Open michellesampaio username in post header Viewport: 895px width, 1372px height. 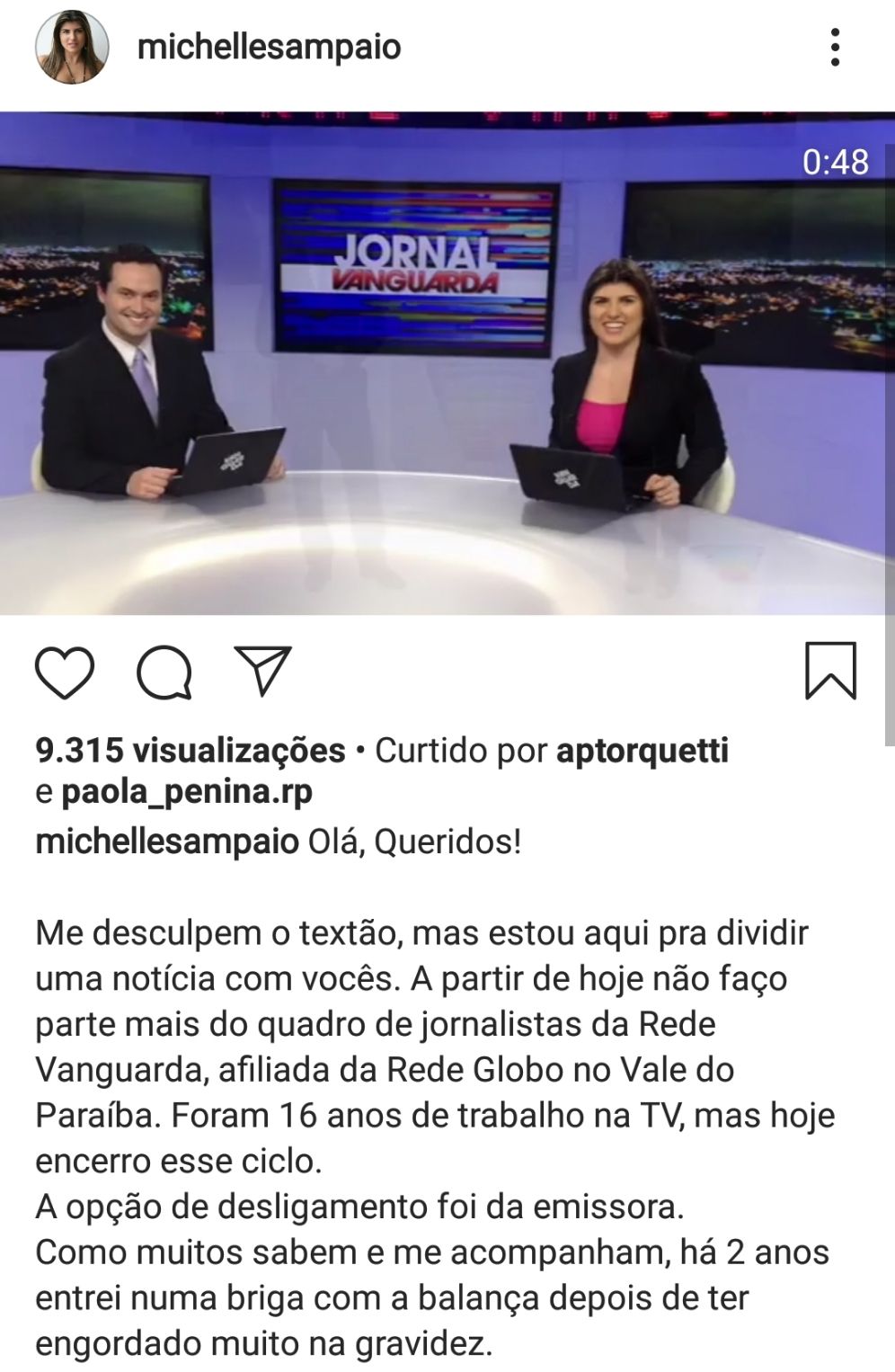pyautogui.click(x=269, y=48)
